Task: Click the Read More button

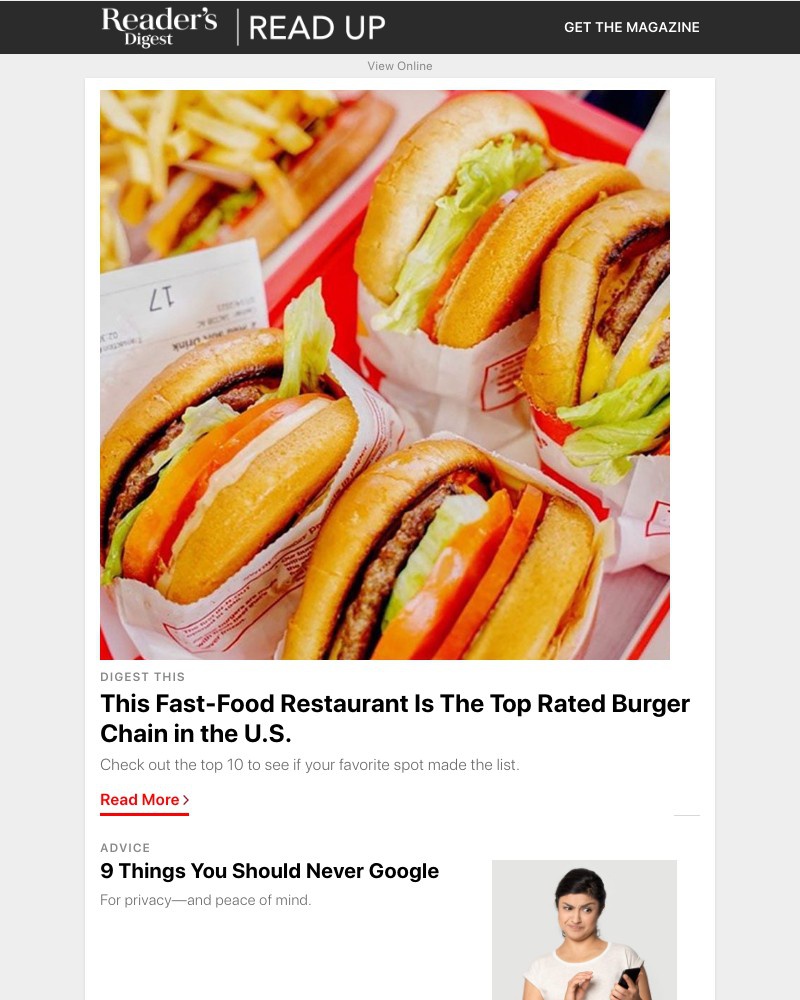Action: 140,799
